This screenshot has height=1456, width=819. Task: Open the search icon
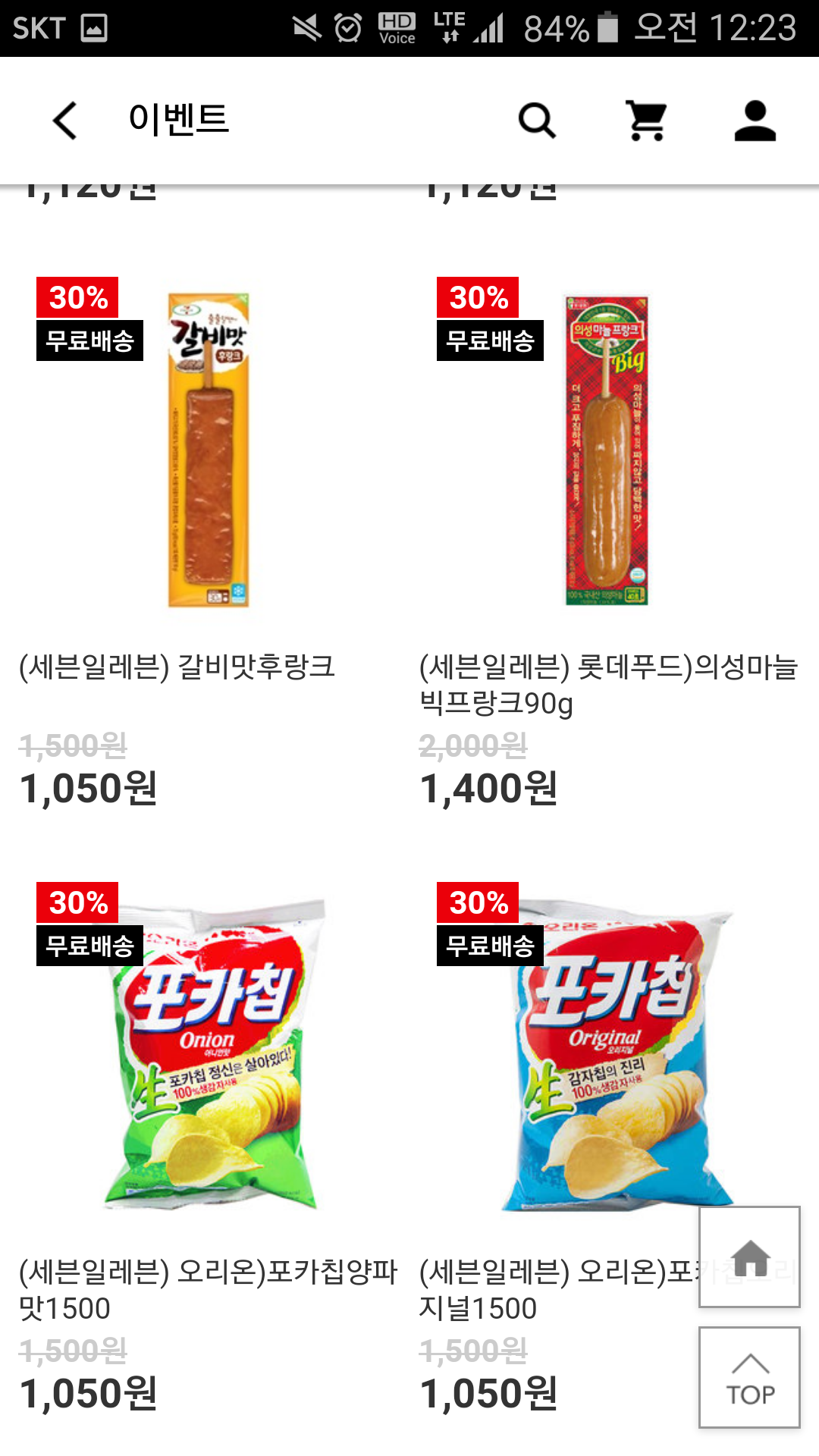(537, 121)
